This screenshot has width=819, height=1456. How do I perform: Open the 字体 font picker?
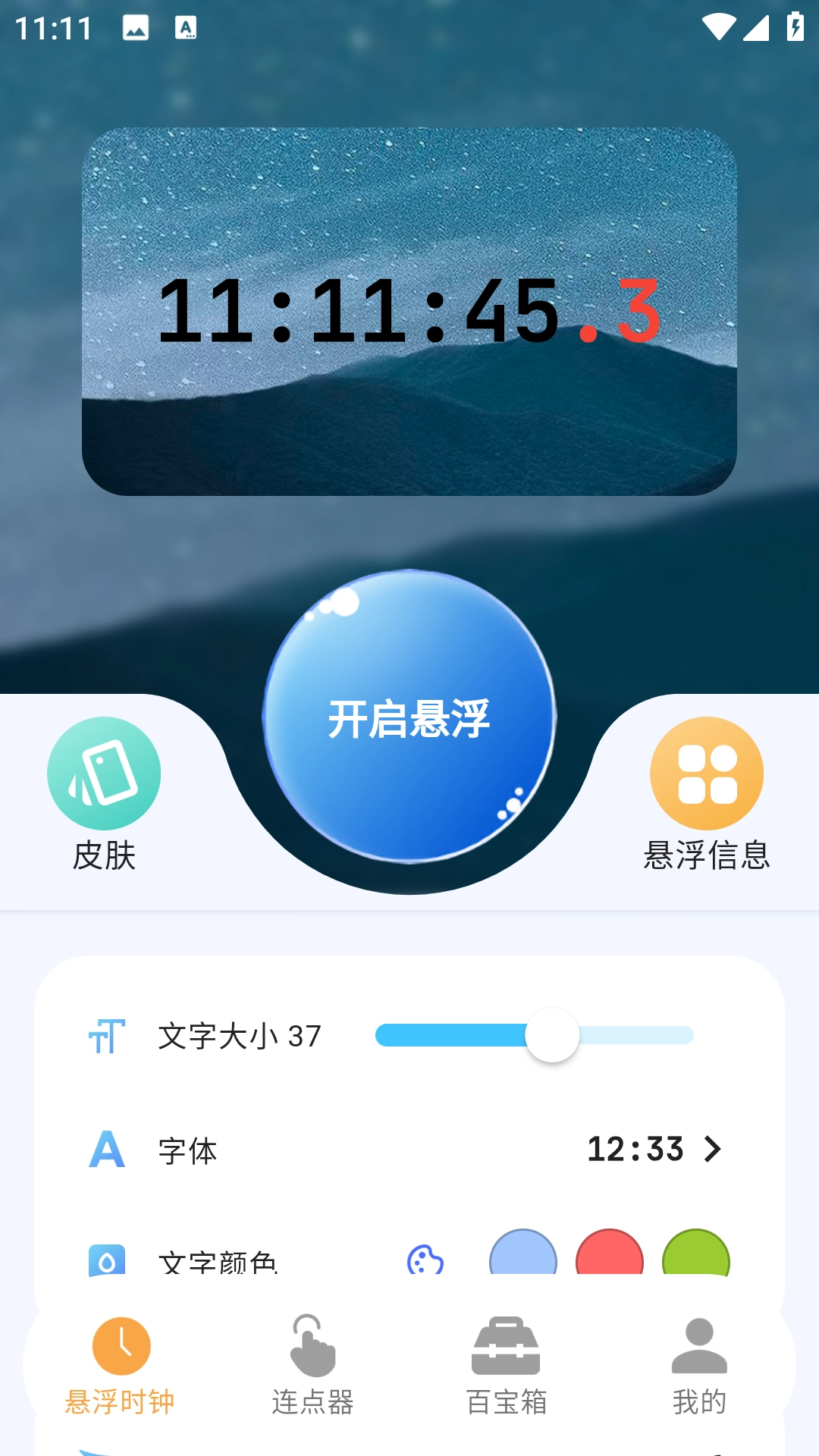click(x=654, y=1150)
